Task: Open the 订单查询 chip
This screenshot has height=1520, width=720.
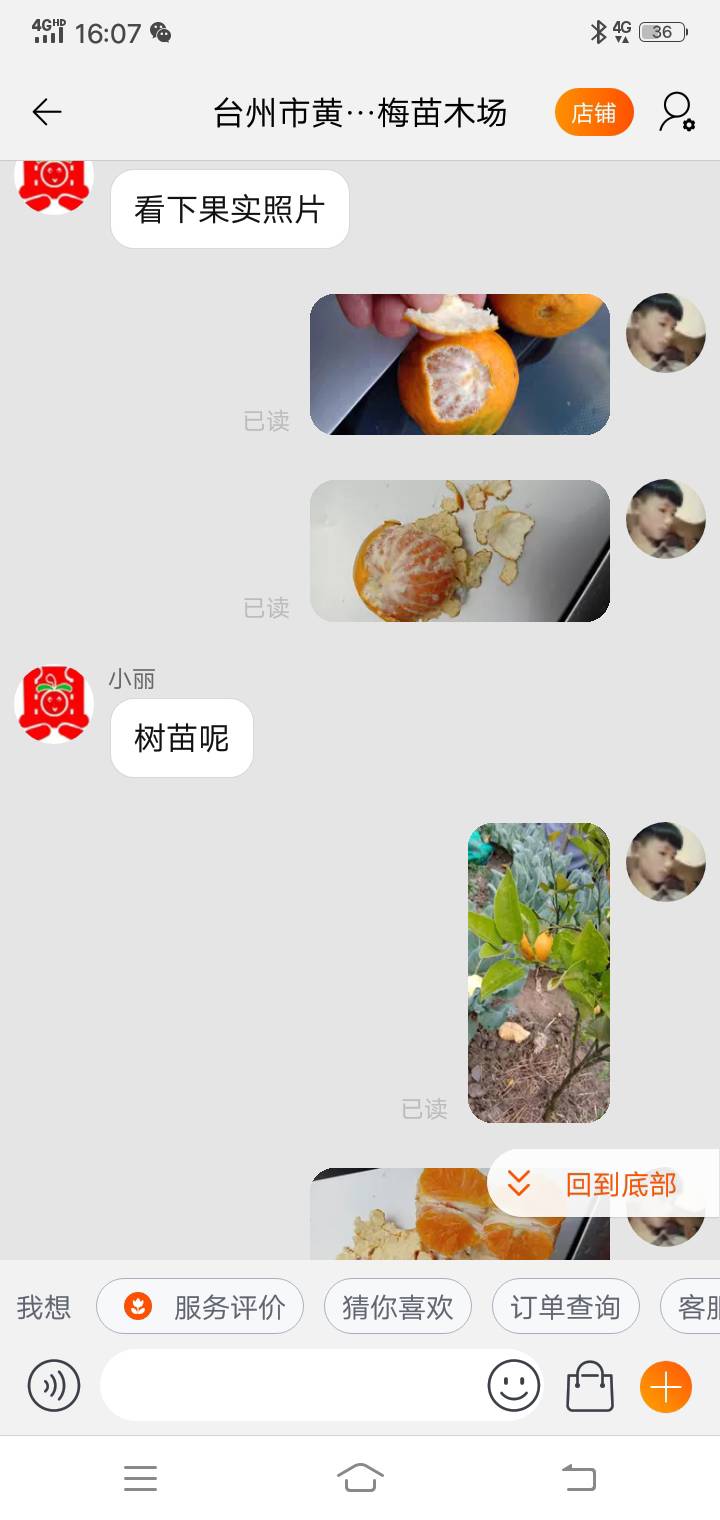Action: [566, 1306]
